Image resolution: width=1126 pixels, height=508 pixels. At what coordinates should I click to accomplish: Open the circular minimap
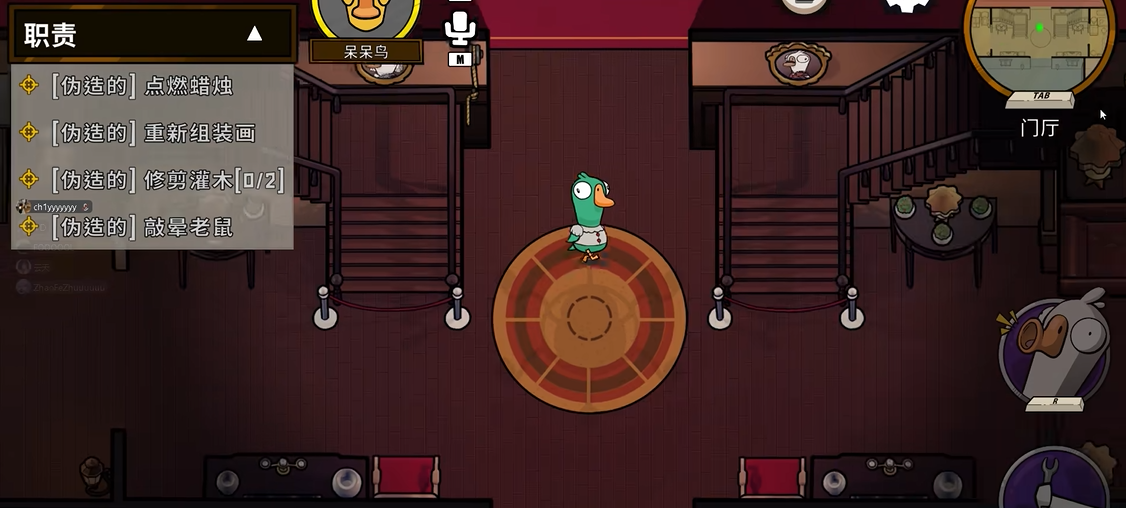tap(1039, 45)
